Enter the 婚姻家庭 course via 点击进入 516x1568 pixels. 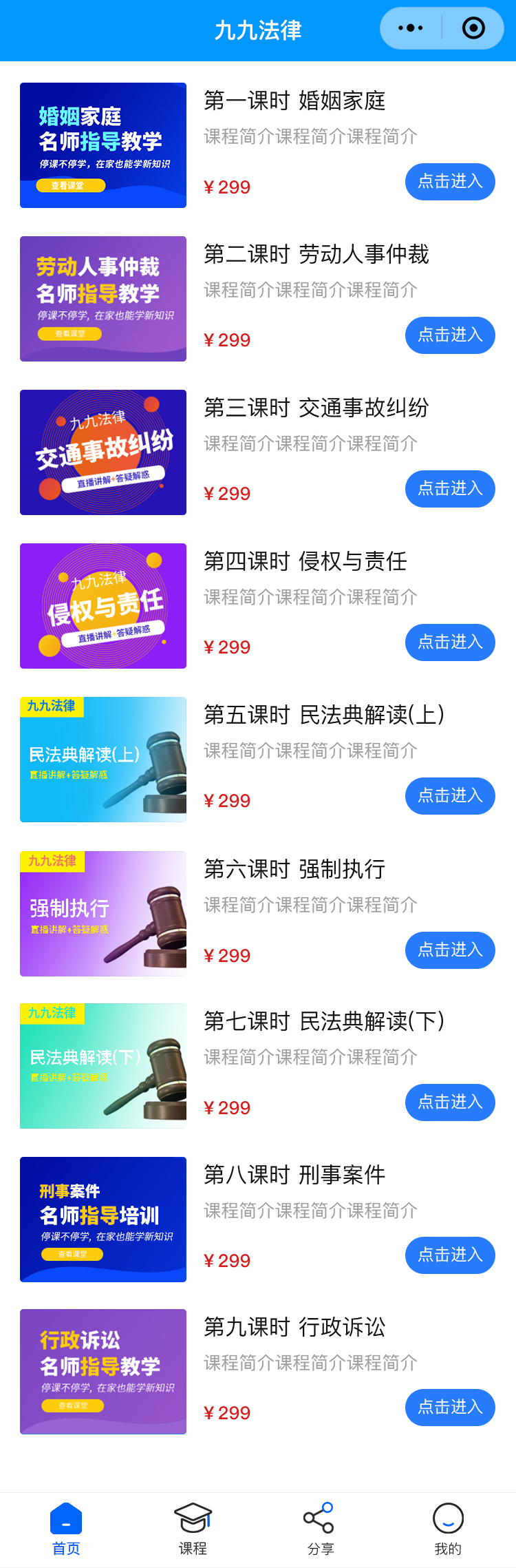pyautogui.click(x=450, y=182)
